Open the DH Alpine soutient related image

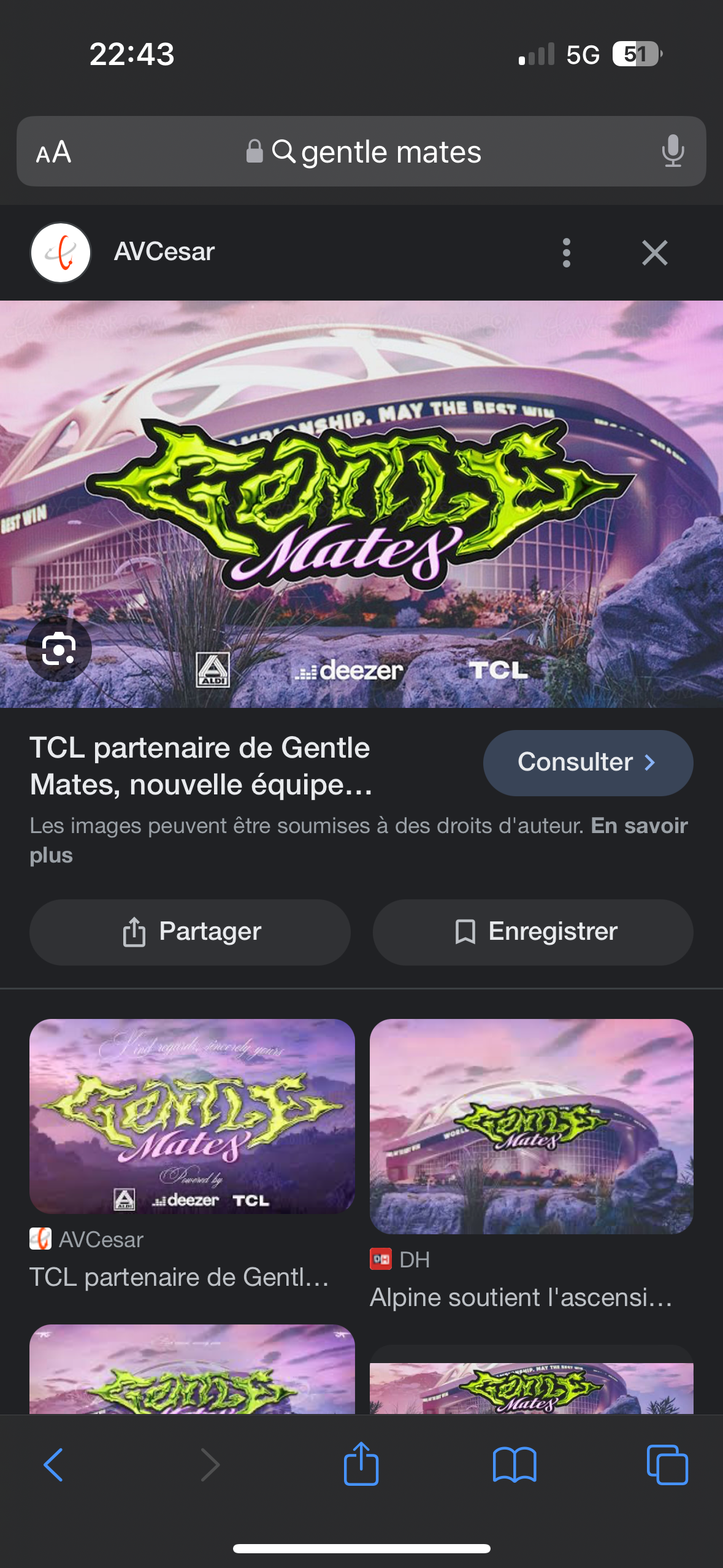pos(531,1126)
